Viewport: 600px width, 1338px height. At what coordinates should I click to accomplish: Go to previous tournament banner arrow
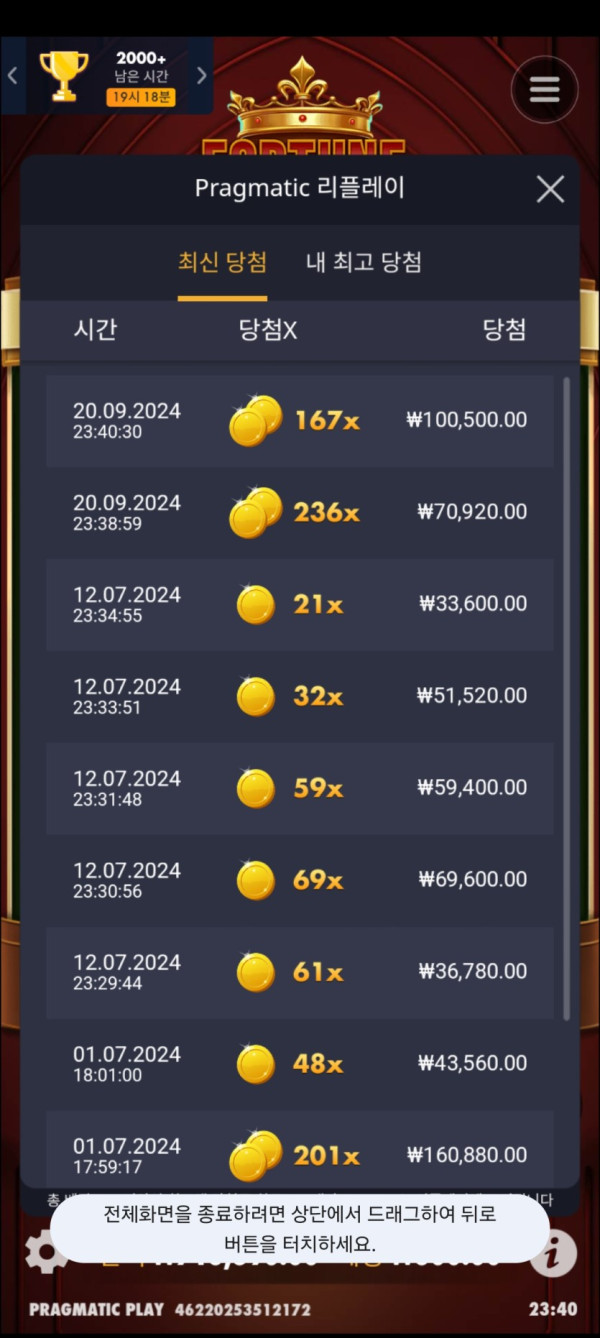(13, 75)
